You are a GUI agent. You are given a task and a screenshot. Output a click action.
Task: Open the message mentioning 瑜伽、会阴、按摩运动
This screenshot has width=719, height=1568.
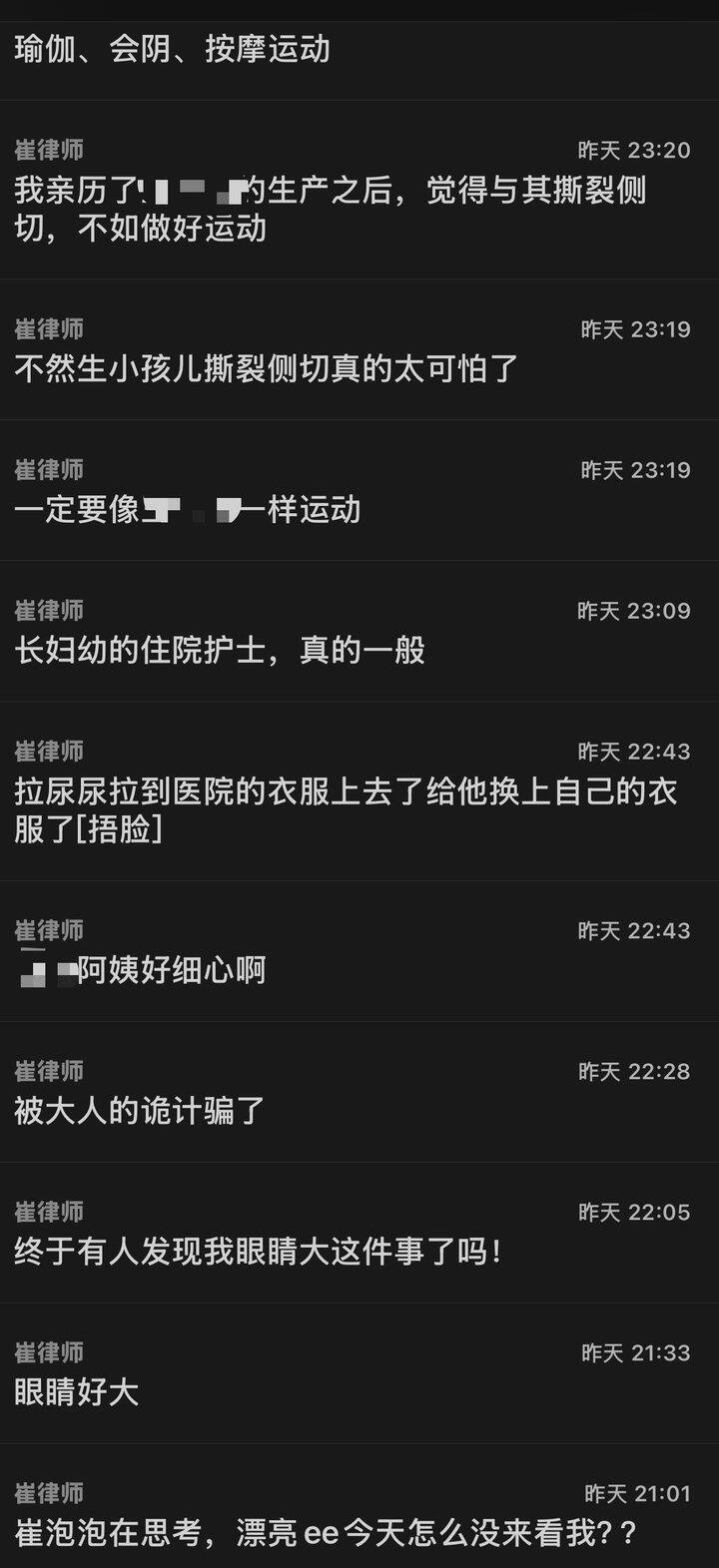pos(172,50)
